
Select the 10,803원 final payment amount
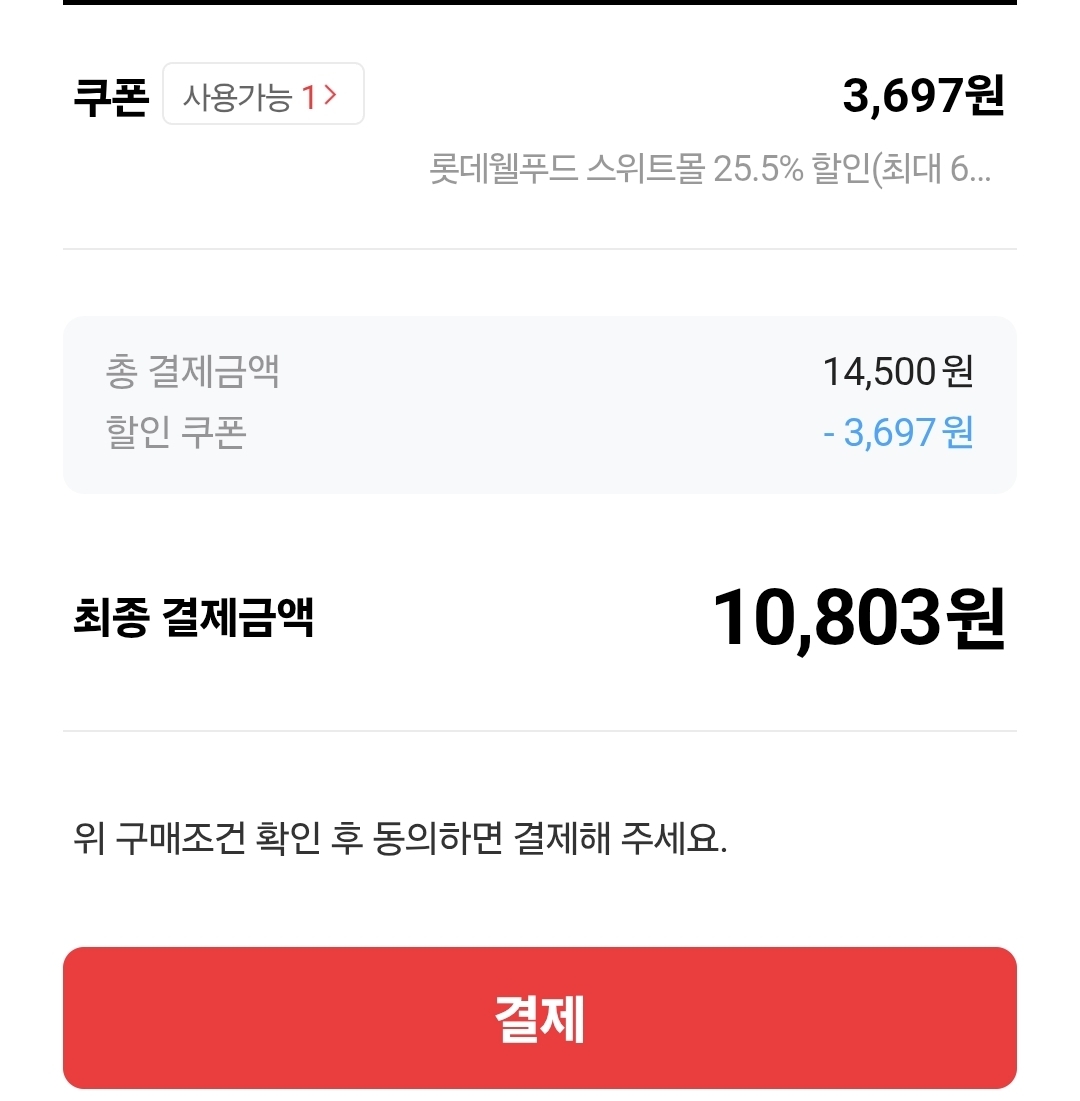[x=860, y=620]
